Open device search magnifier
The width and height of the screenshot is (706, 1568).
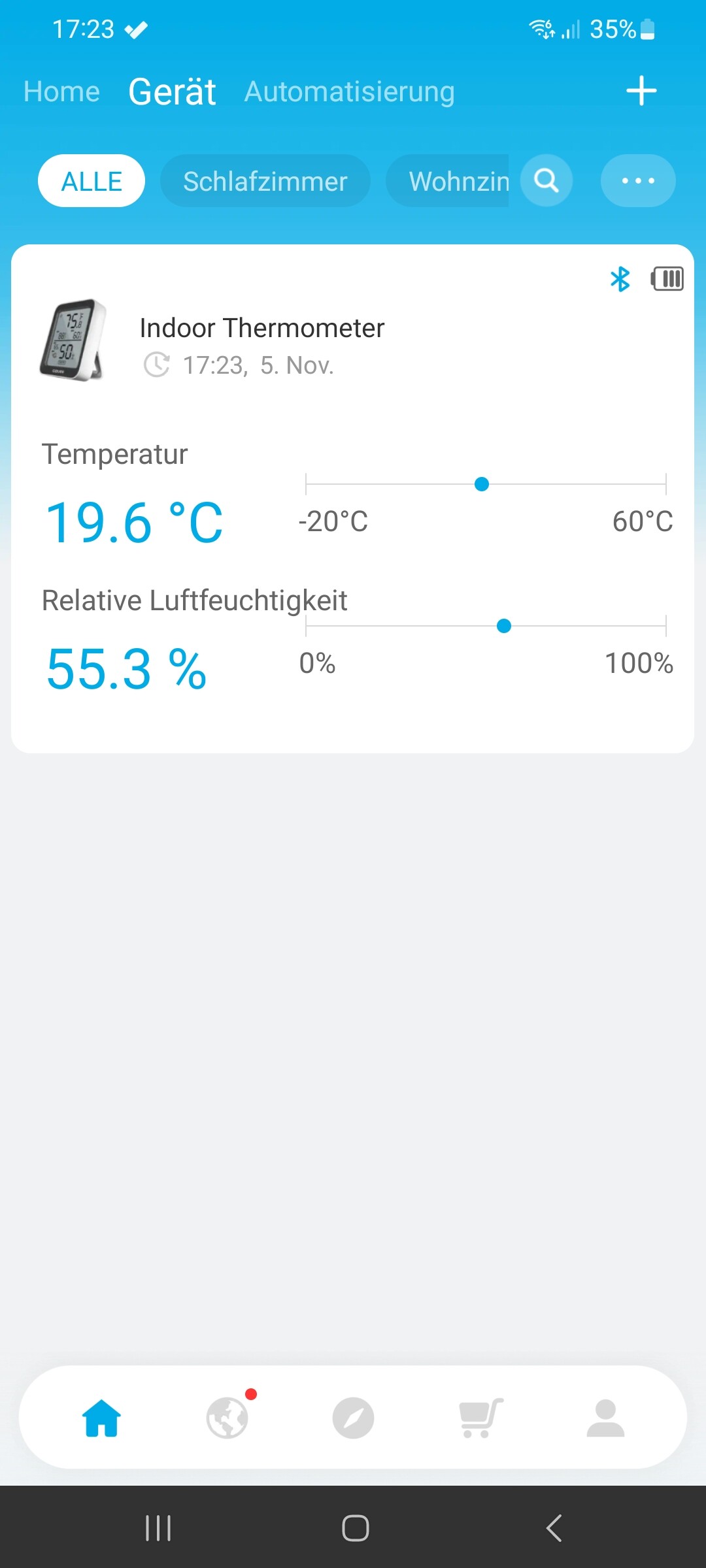point(546,180)
